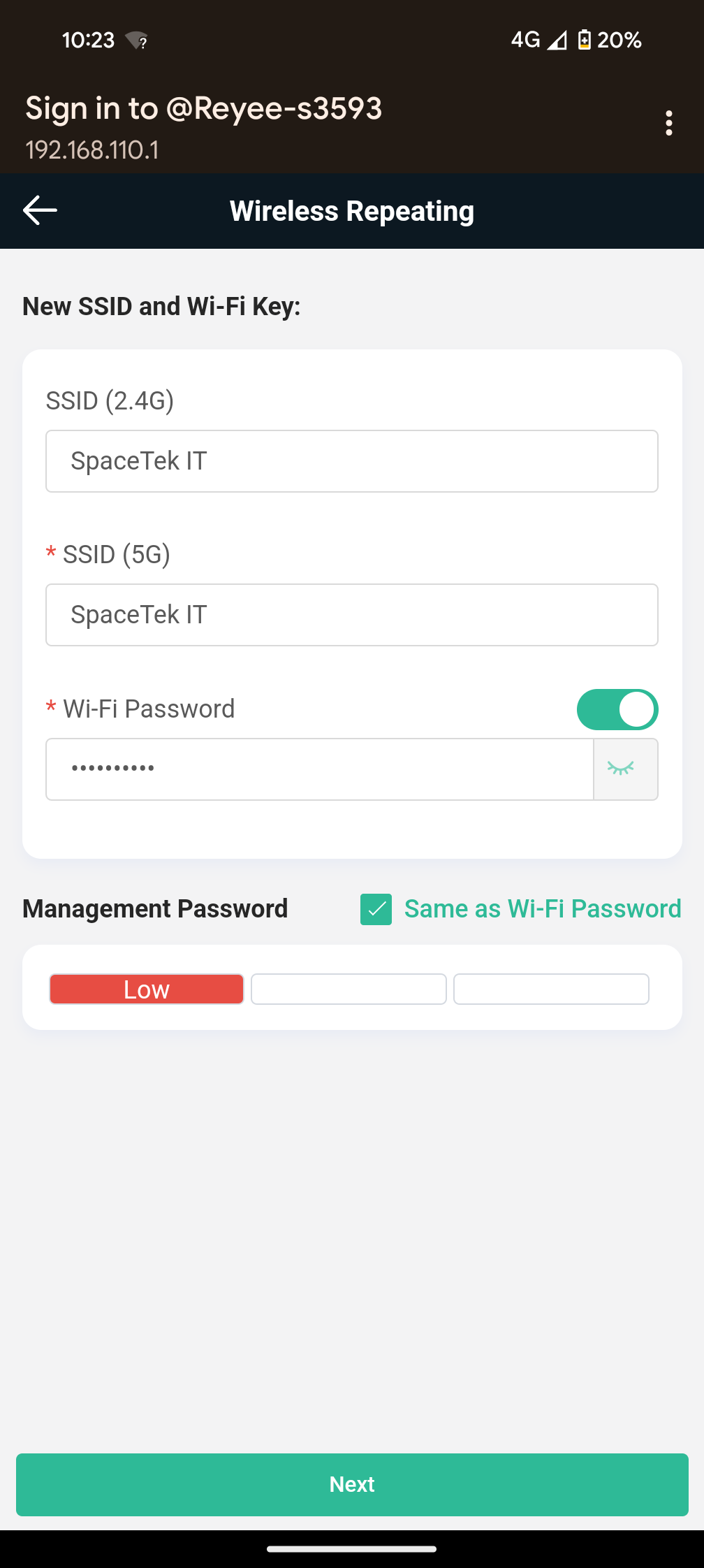Edit the SSID (5G) field

(x=352, y=615)
